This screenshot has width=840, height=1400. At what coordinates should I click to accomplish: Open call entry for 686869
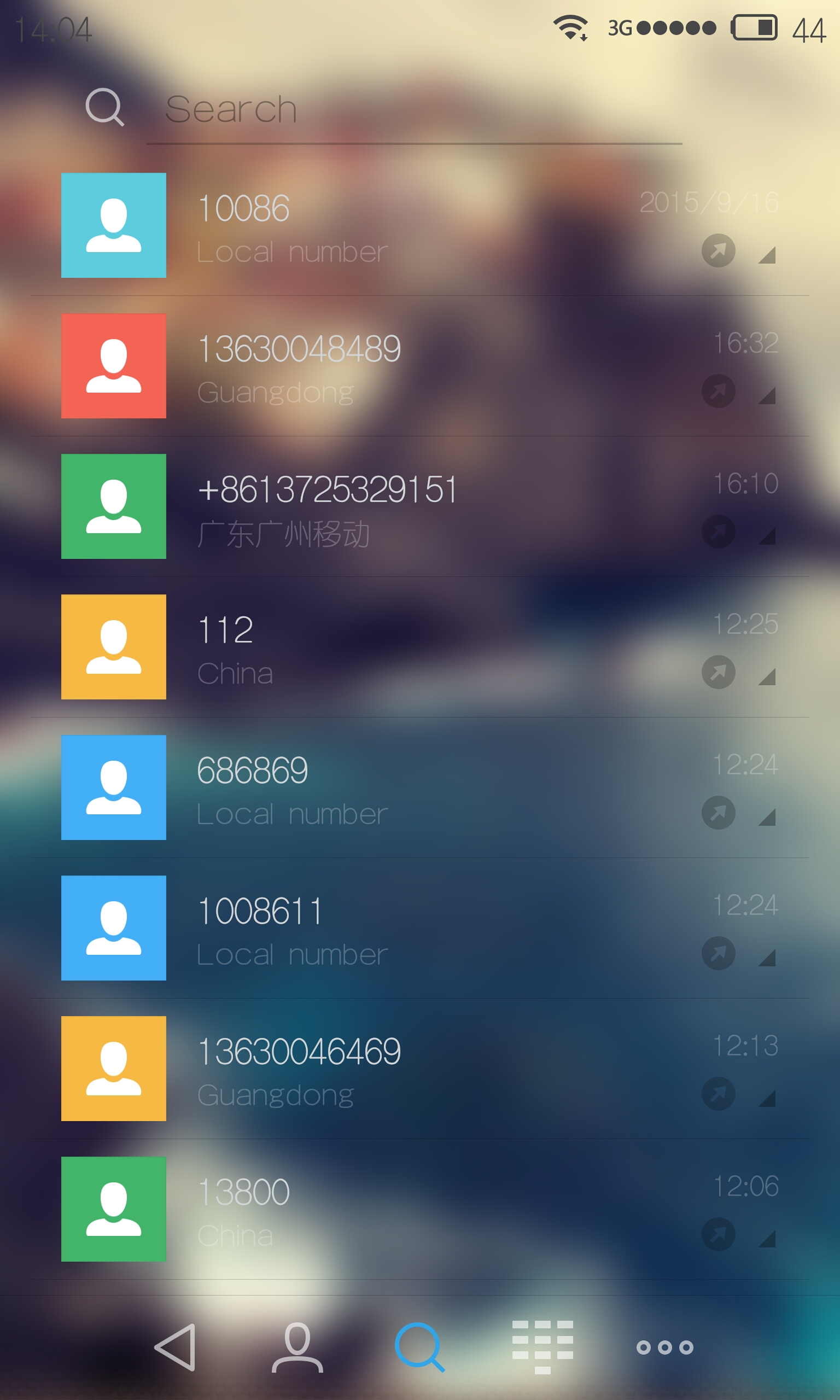pyautogui.click(x=419, y=787)
